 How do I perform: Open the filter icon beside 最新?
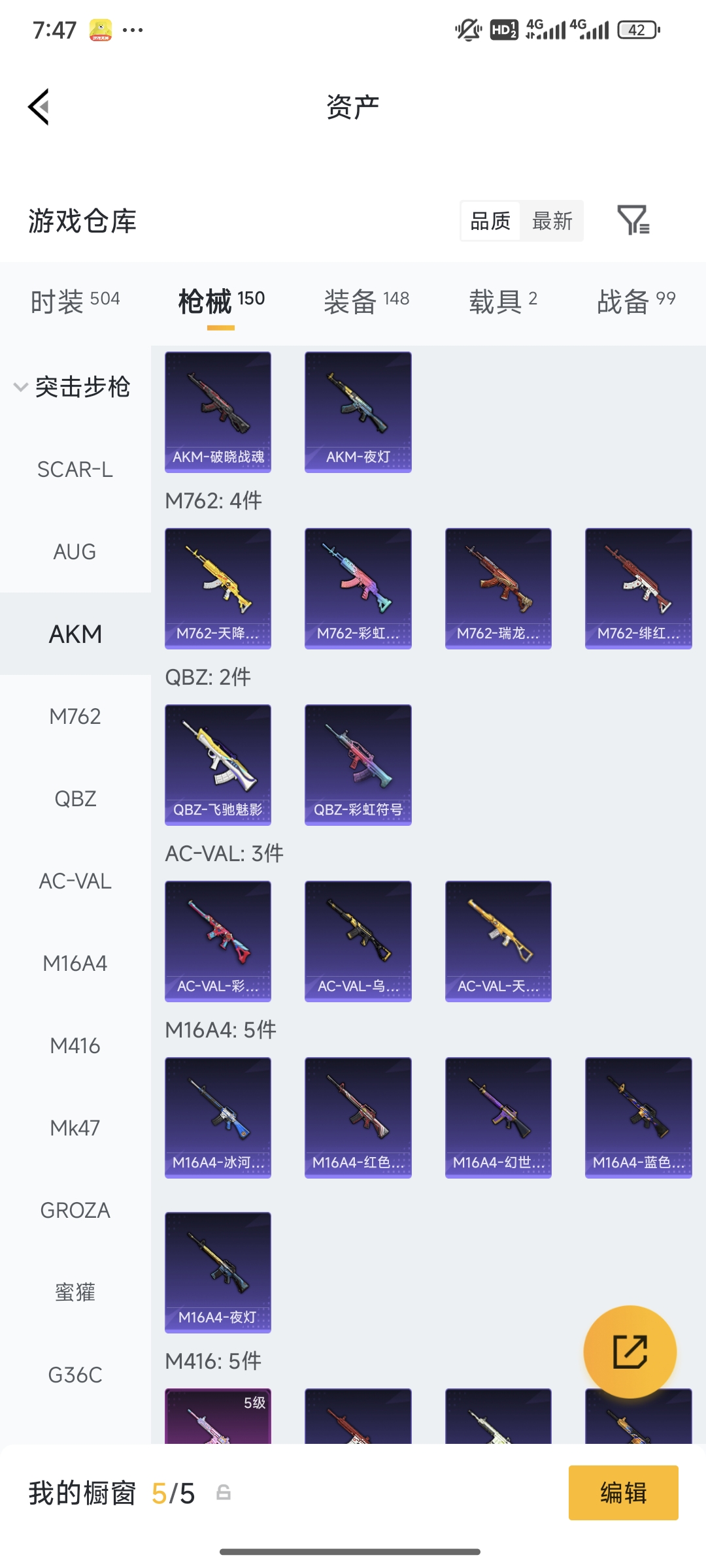[x=633, y=220]
